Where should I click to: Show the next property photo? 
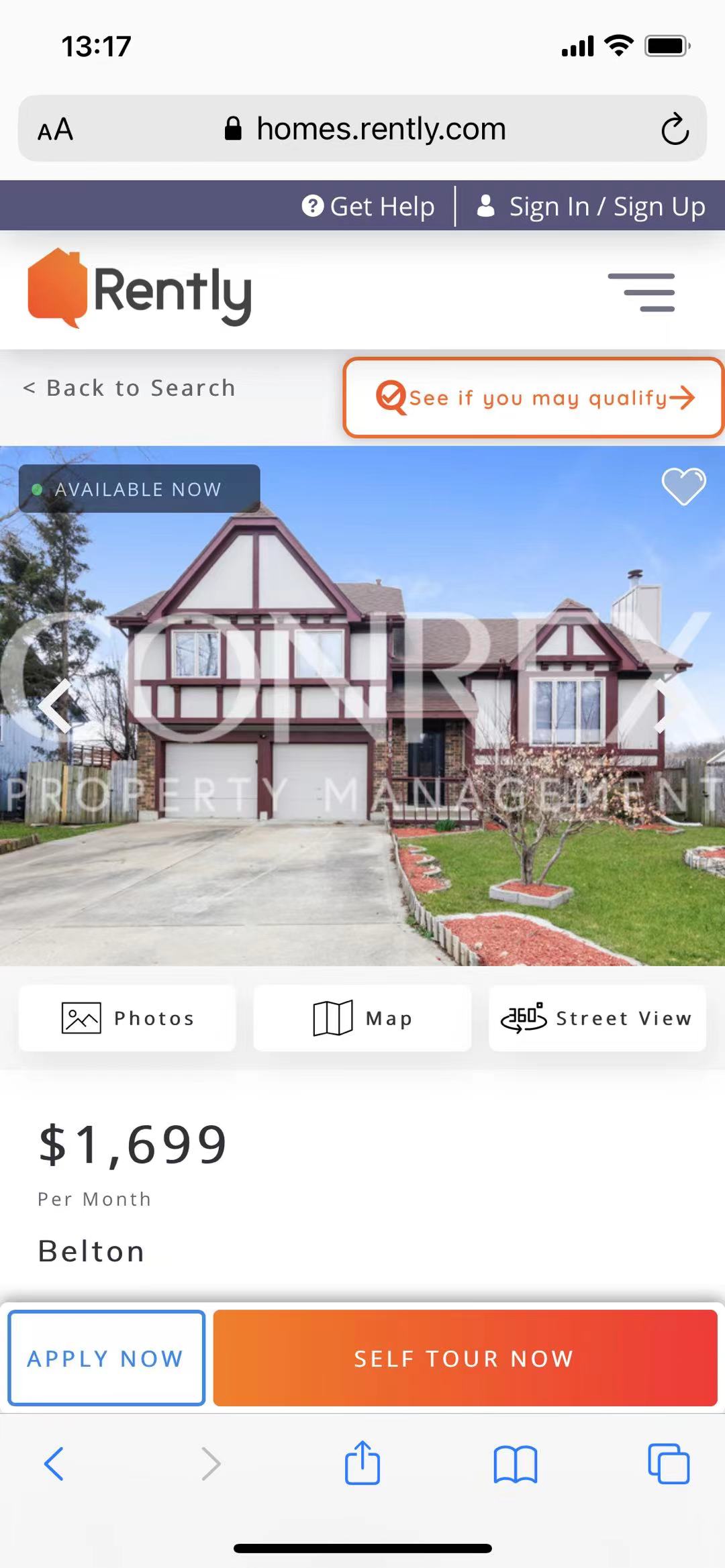tap(665, 704)
